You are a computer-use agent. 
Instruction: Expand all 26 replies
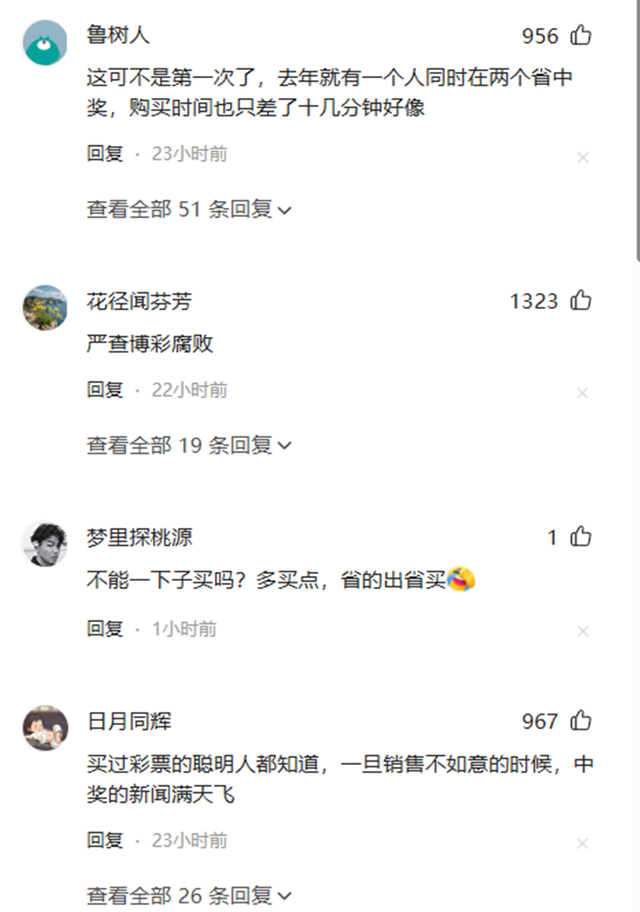[x=189, y=895]
